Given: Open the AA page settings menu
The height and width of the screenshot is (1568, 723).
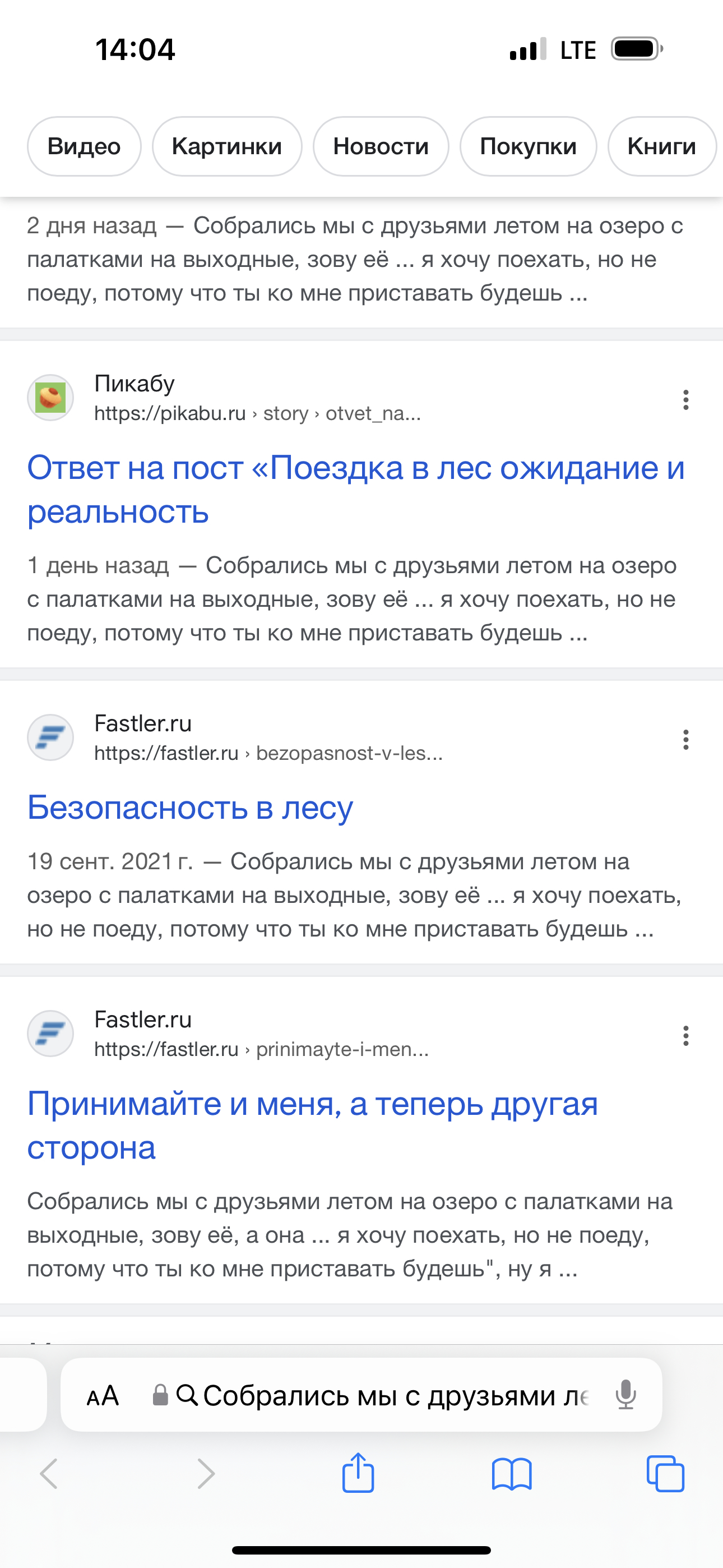Looking at the screenshot, I should pos(102,1395).
